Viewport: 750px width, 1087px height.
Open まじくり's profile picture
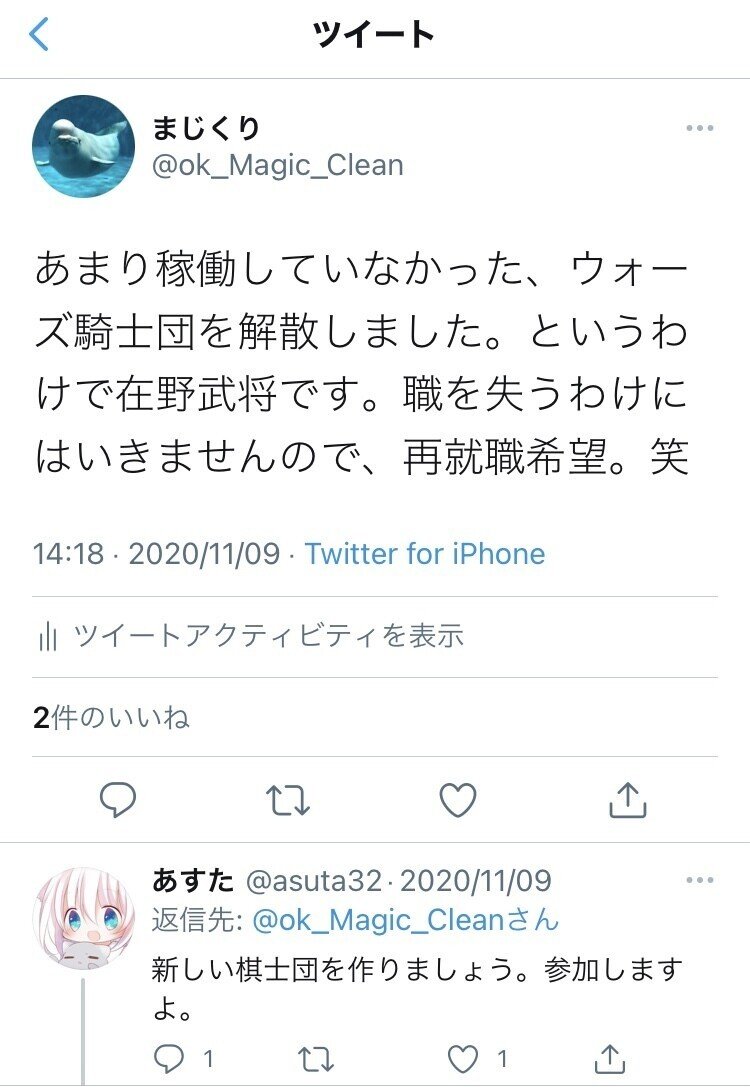(84, 146)
